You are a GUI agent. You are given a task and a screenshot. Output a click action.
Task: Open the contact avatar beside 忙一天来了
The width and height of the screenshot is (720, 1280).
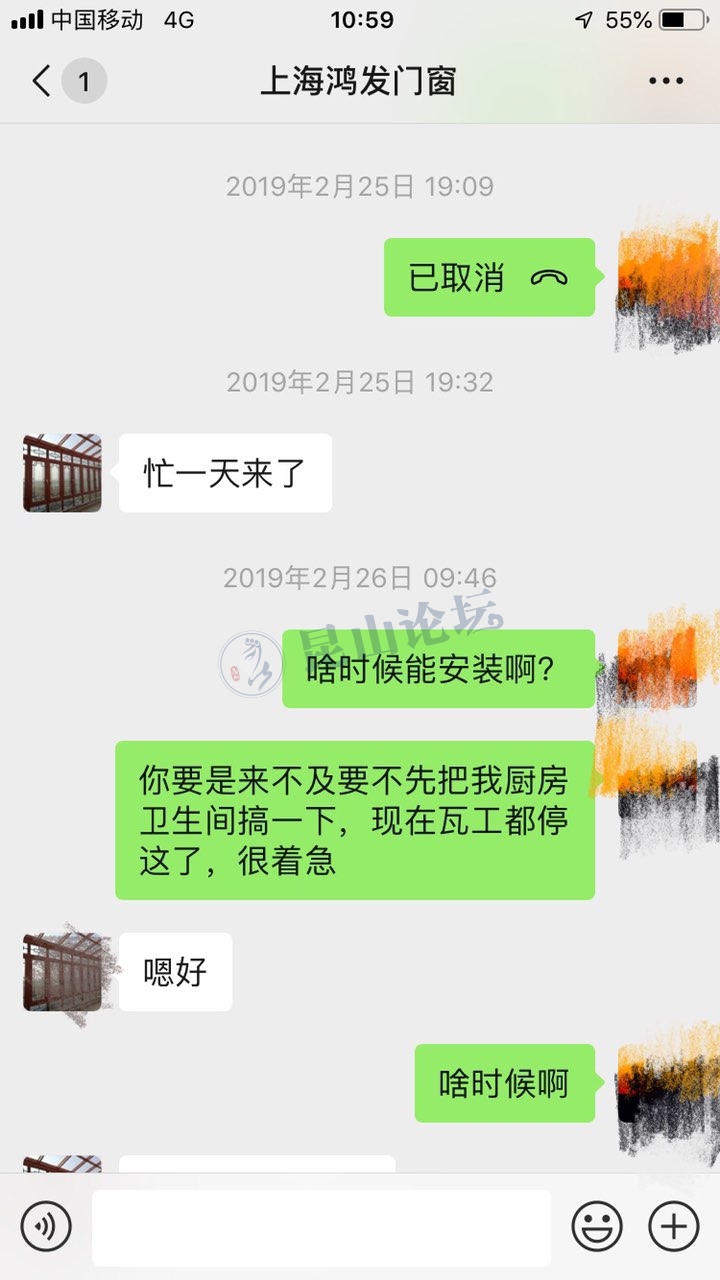point(62,473)
